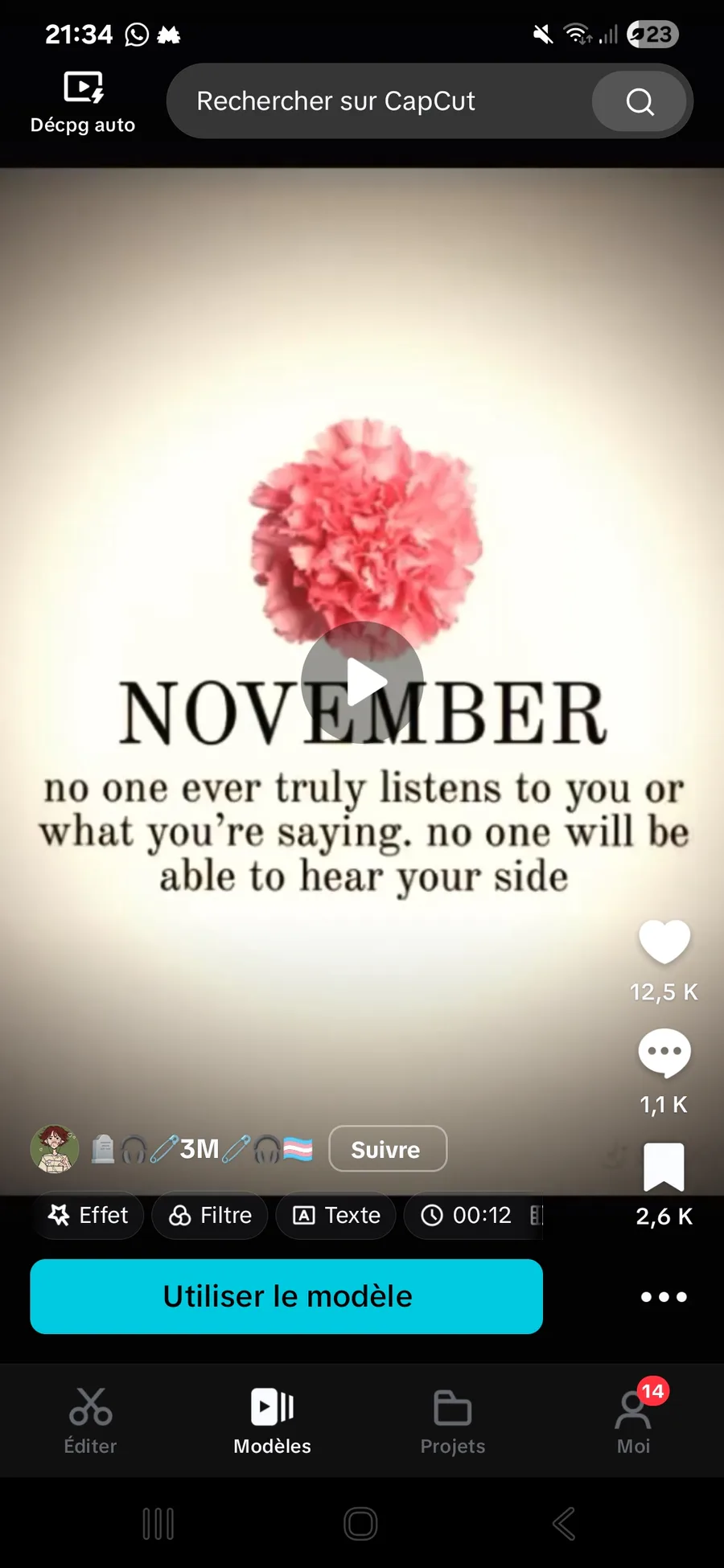
Task: Switch to the Modèles tab
Action: 272,1421
